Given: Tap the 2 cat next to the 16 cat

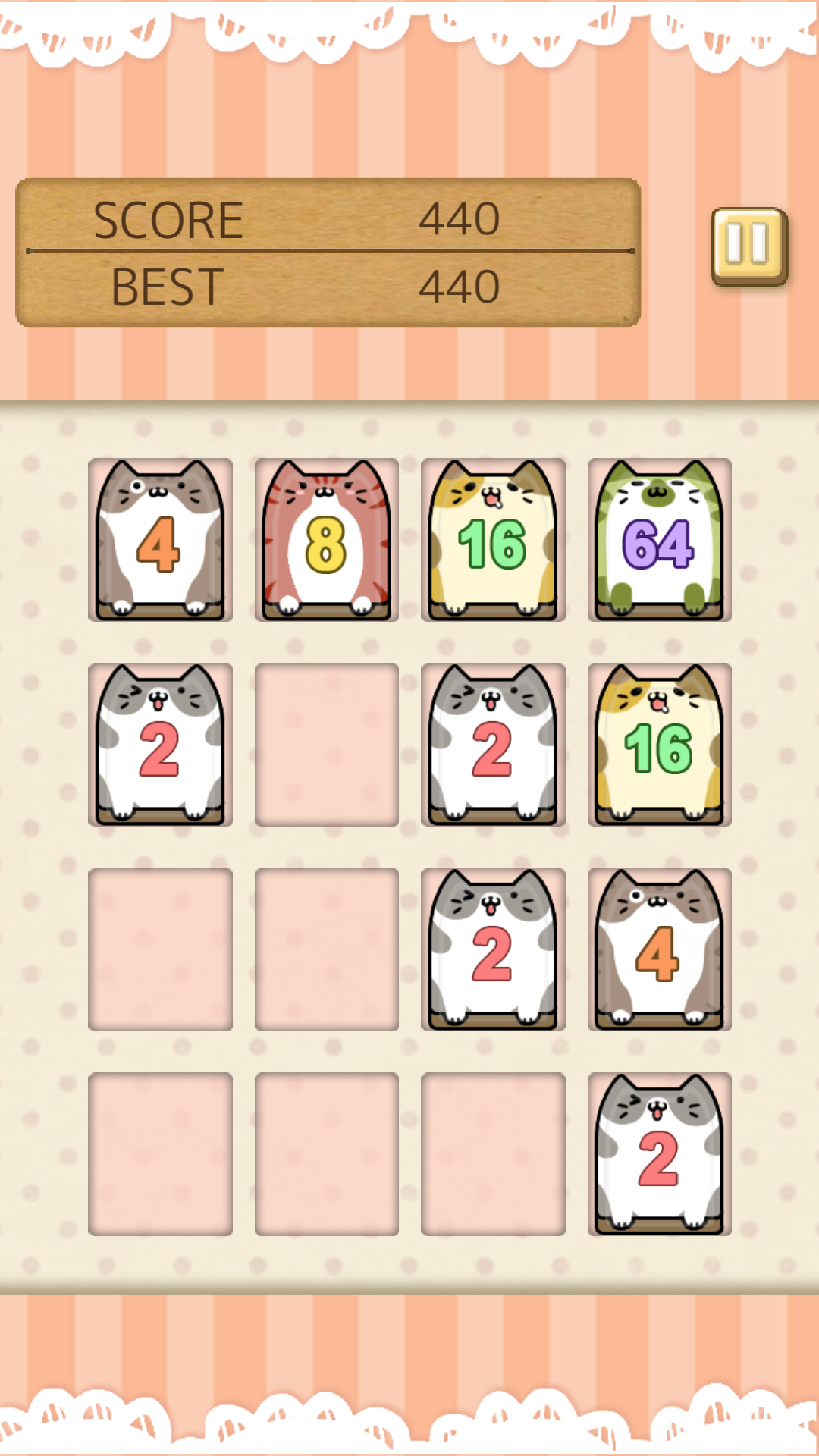Looking at the screenshot, I should (493, 745).
